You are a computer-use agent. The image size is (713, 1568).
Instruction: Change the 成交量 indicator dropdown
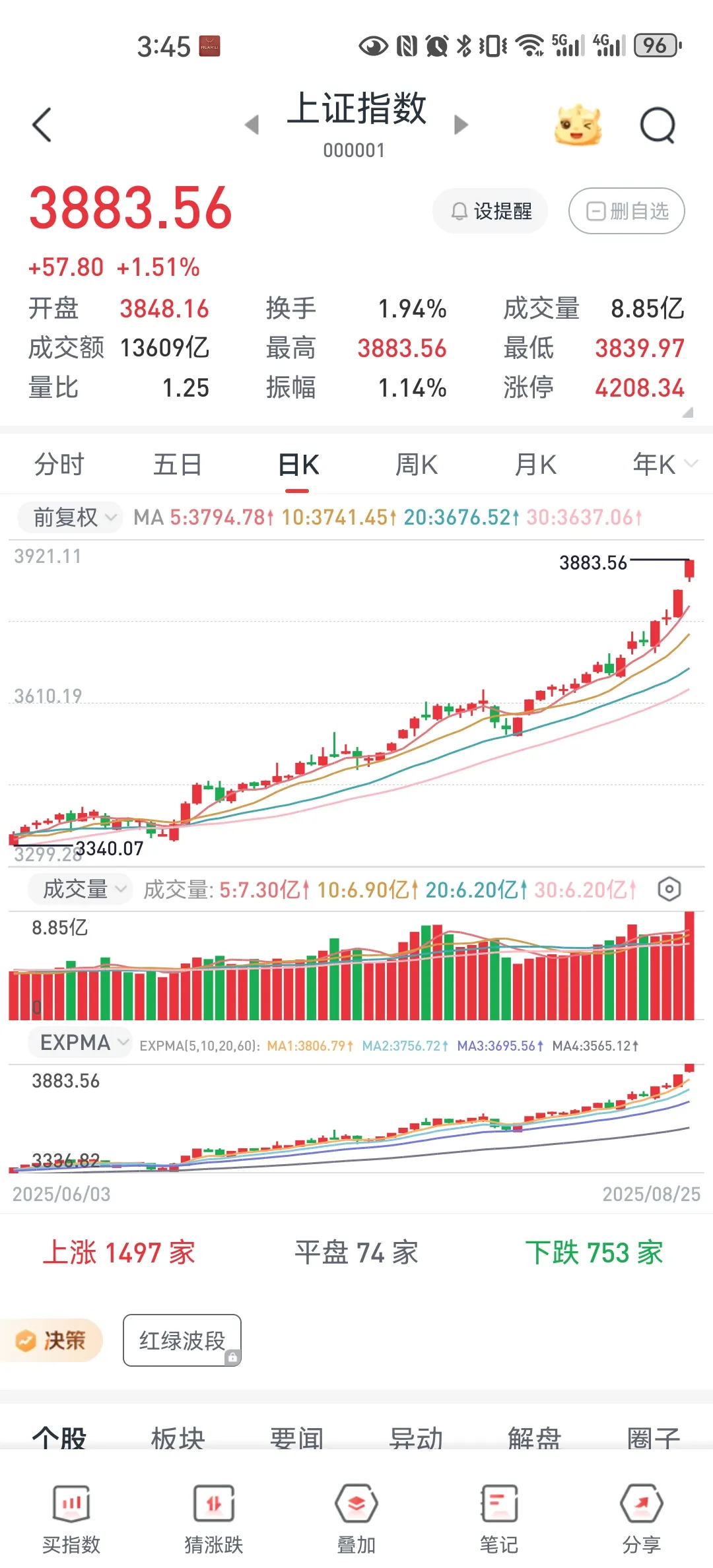point(81,890)
